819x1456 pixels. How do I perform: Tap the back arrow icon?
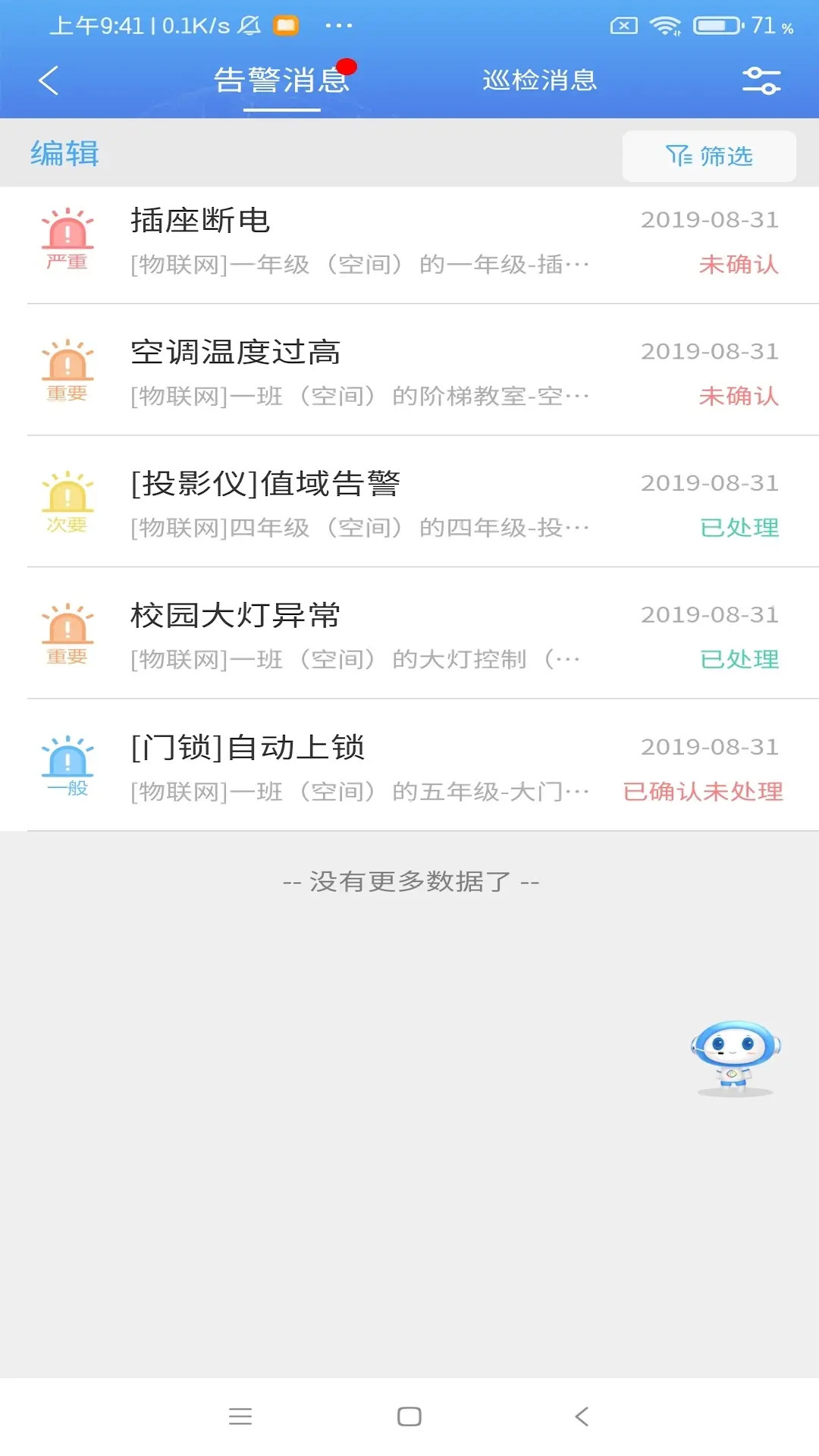click(x=48, y=80)
